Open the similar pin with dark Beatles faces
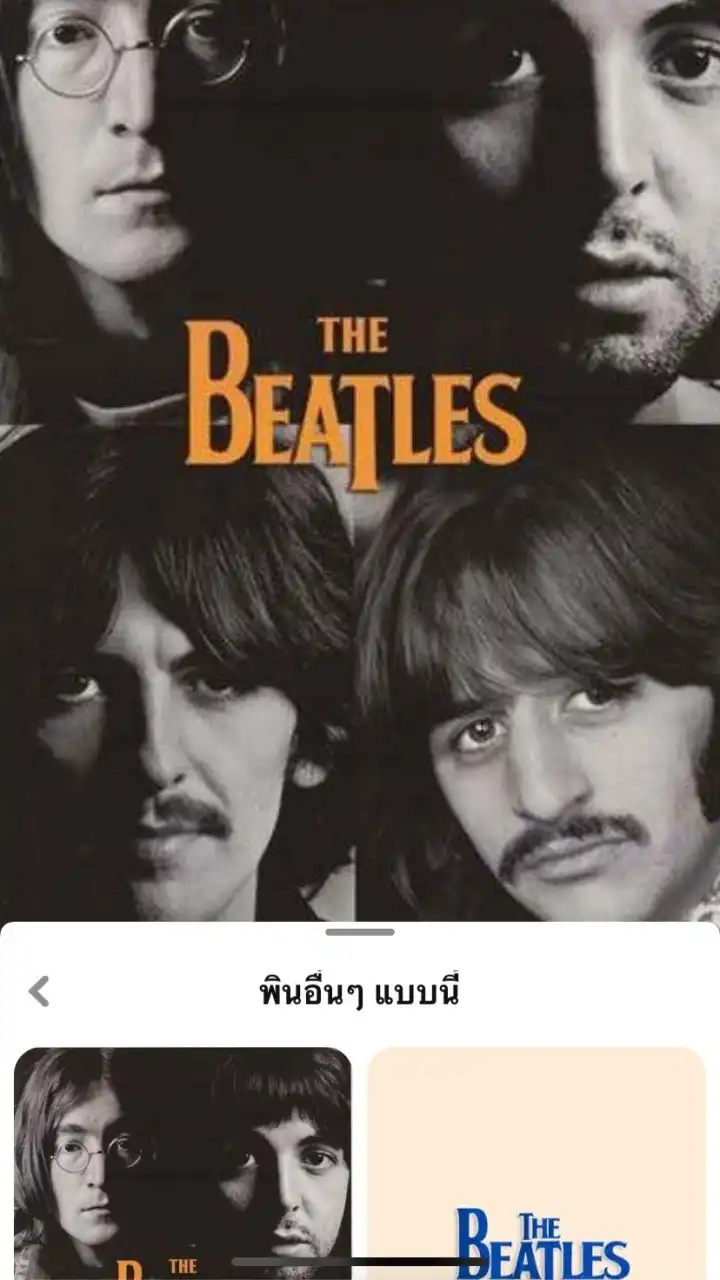This screenshot has height=1280, width=720. 182,1160
